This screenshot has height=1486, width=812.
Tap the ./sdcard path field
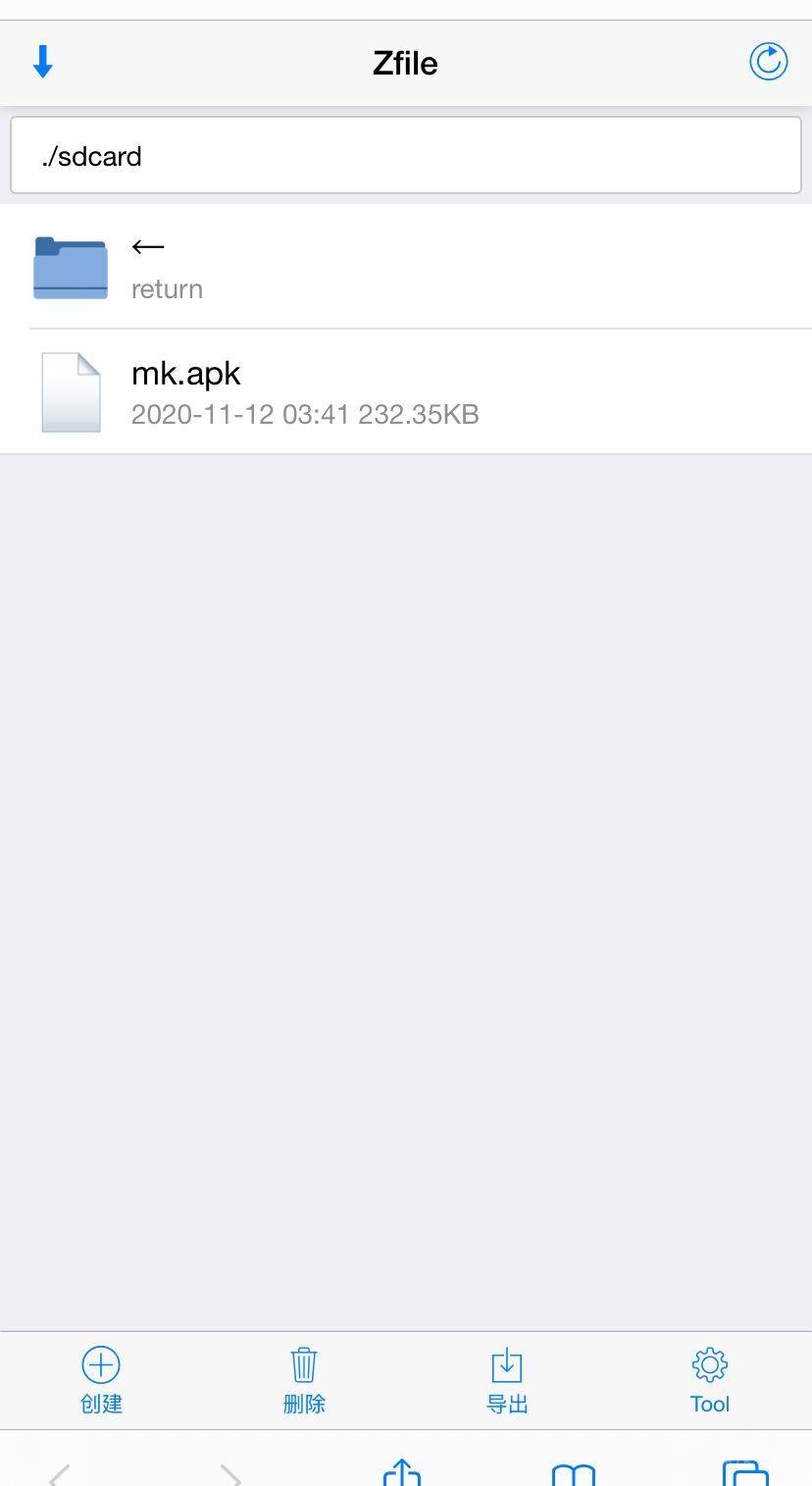click(x=406, y=156)
